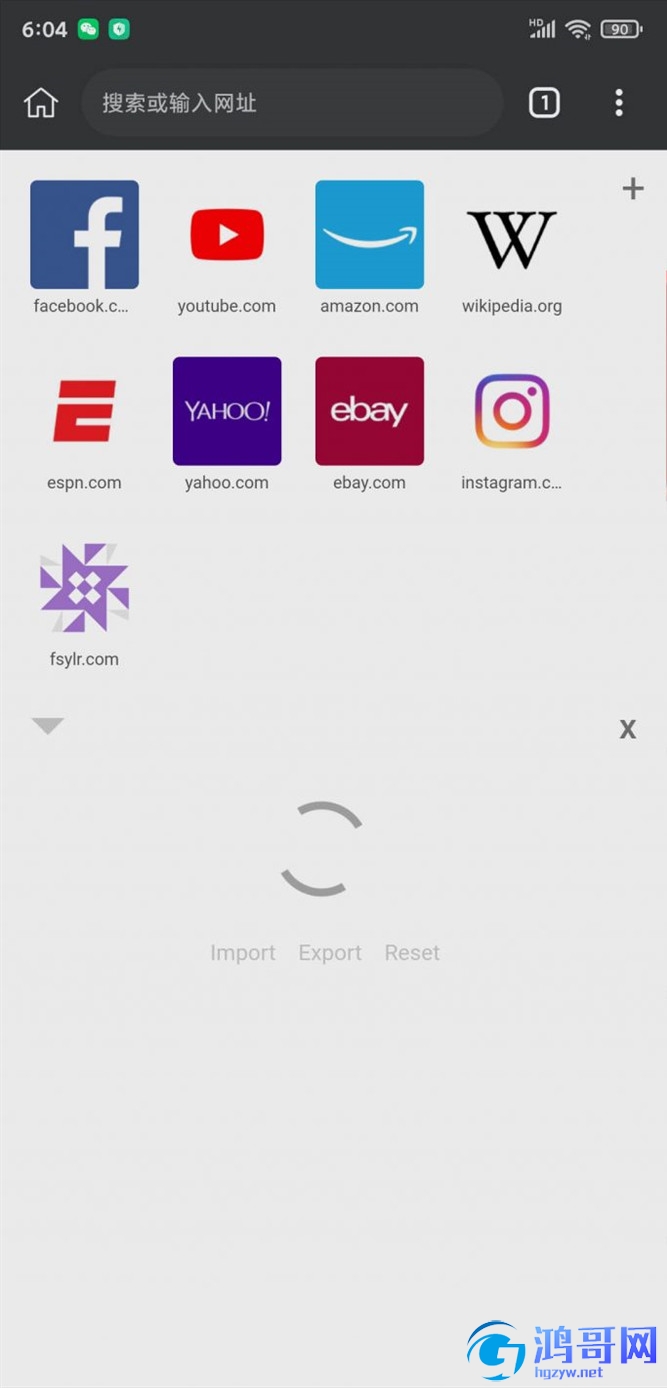Tap the search or URL address bar
Screen dimensions: 667x1388
290,103
